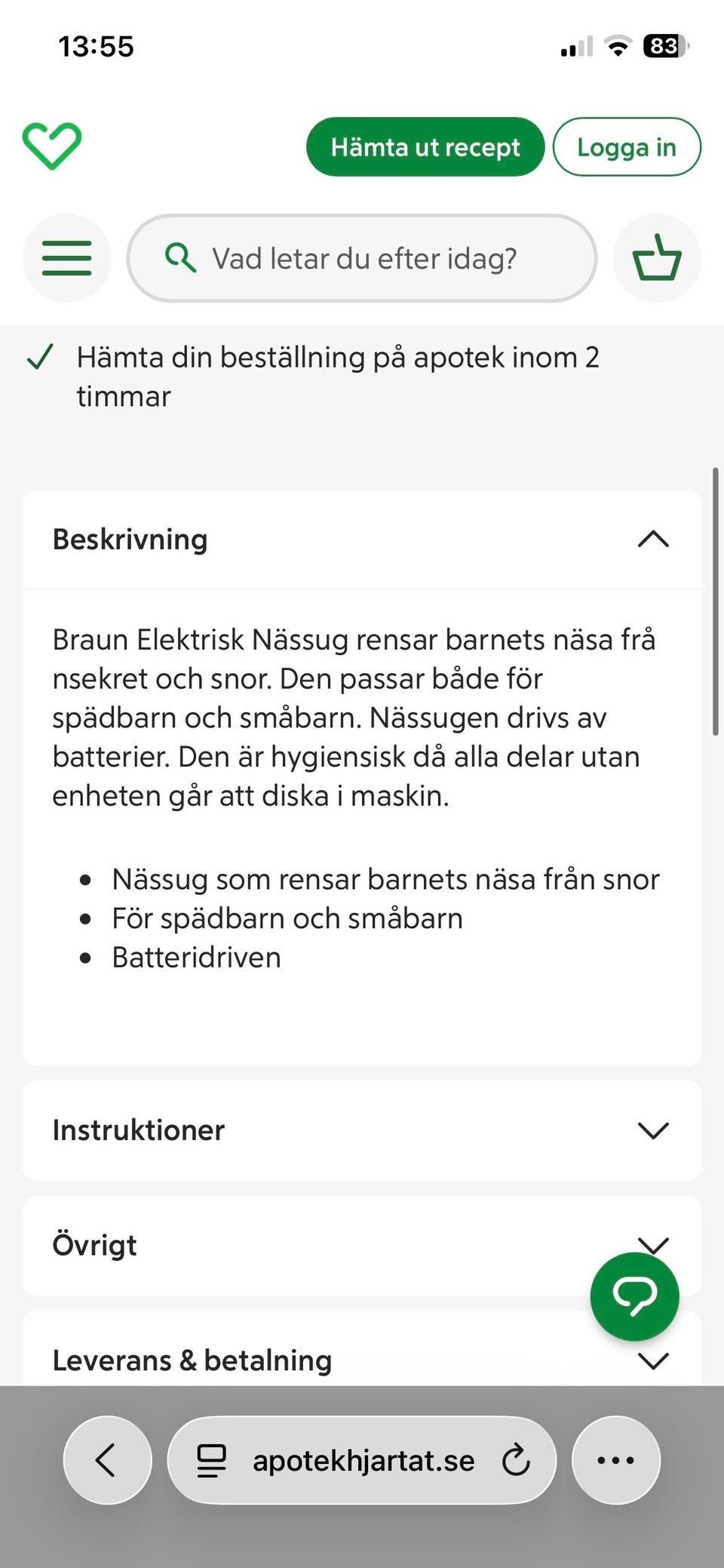Open the page settings icon in address bar

[211, 1460]
